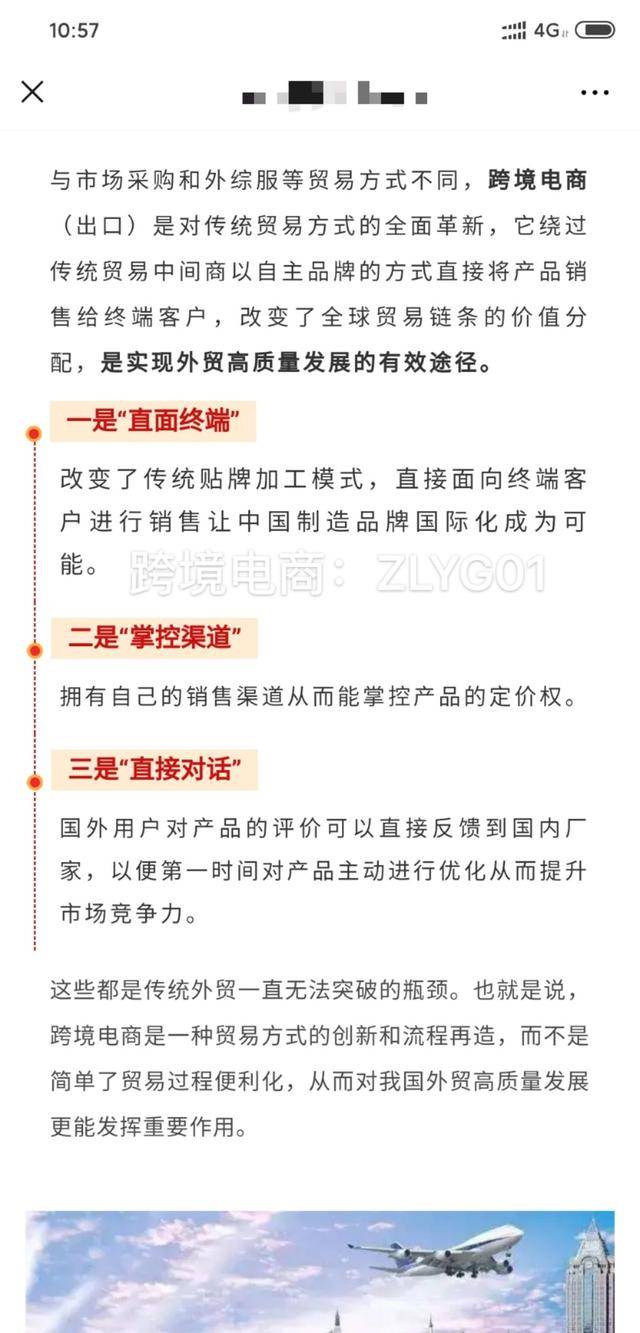Open the three-dot overflow menu
The width and height of the screenshot is (640, 1333).
(x=595, y=93)
